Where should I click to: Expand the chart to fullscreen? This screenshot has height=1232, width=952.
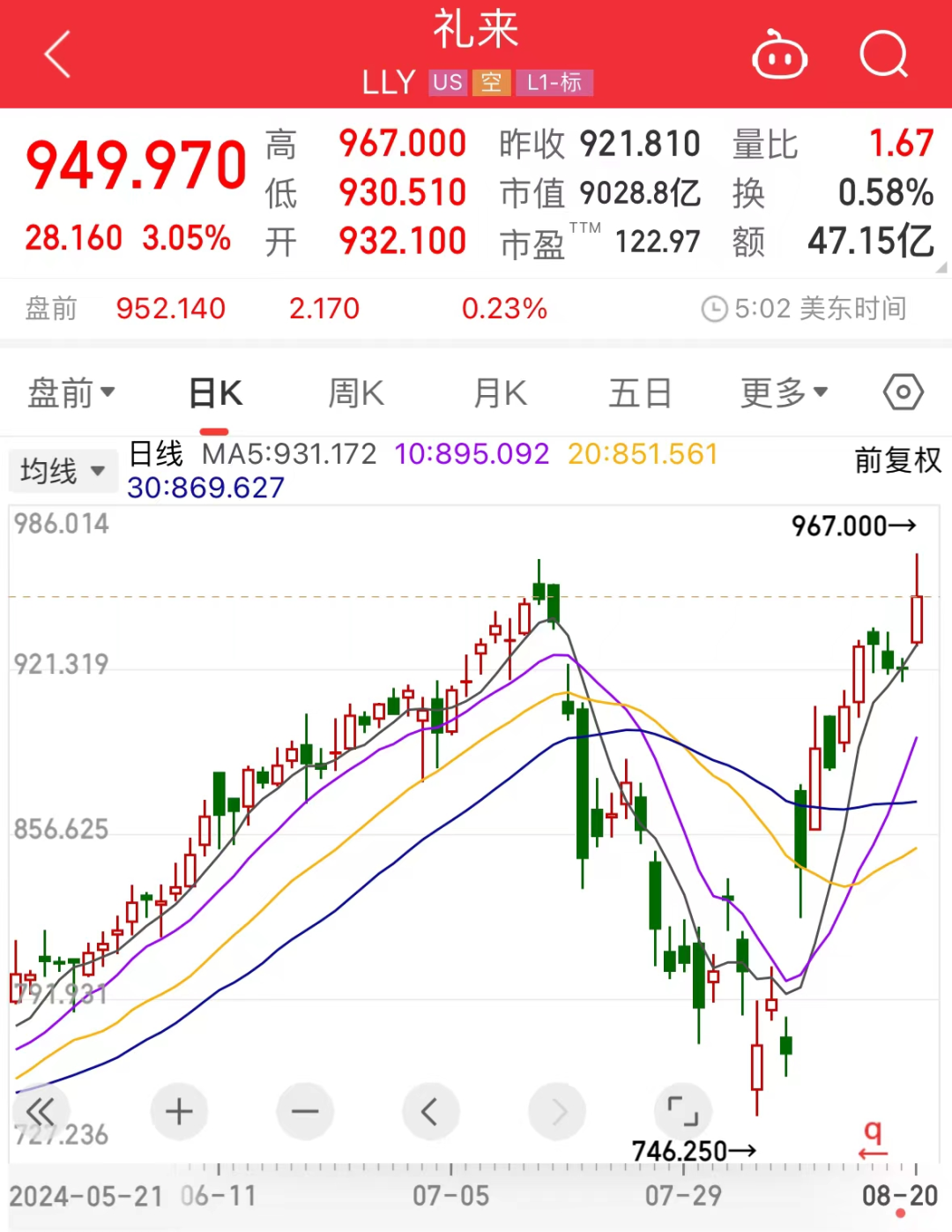tap(682, 1111)
